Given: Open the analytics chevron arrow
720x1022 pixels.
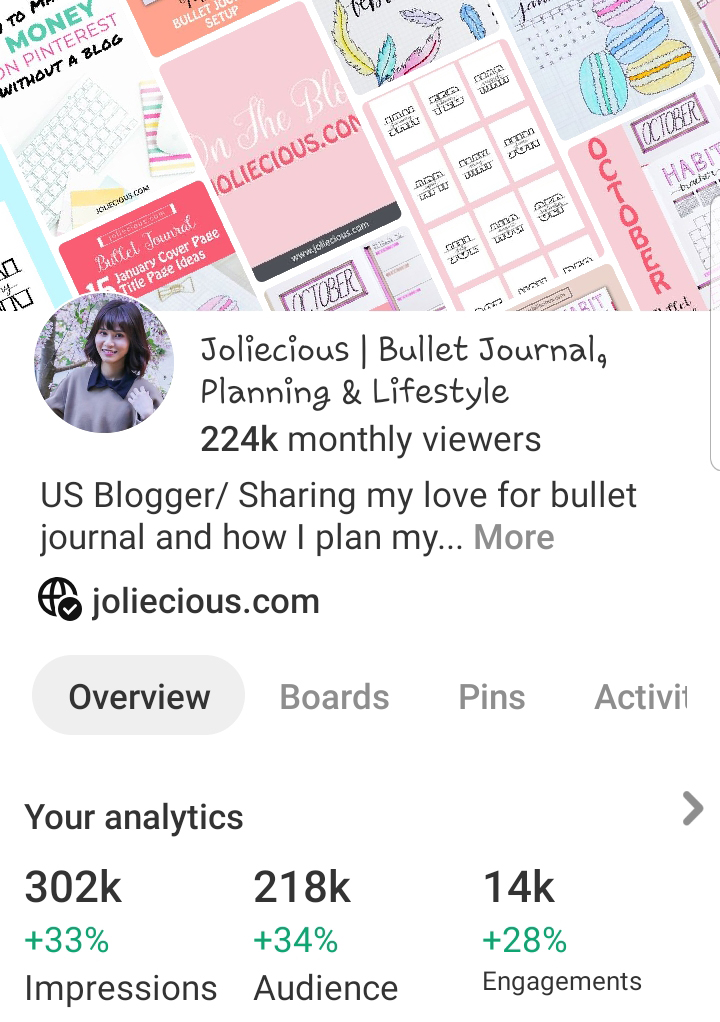Looking at the screenshot, I should click(x=692, y=808).
